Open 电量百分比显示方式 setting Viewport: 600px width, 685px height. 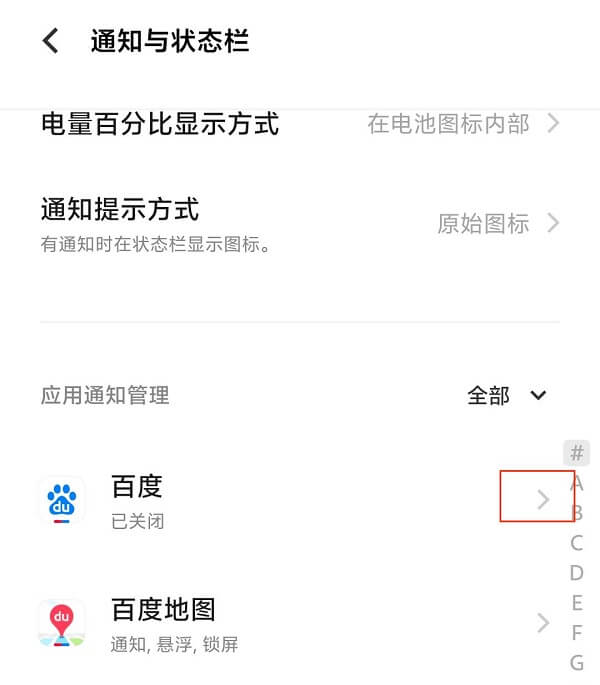(300, 125)
